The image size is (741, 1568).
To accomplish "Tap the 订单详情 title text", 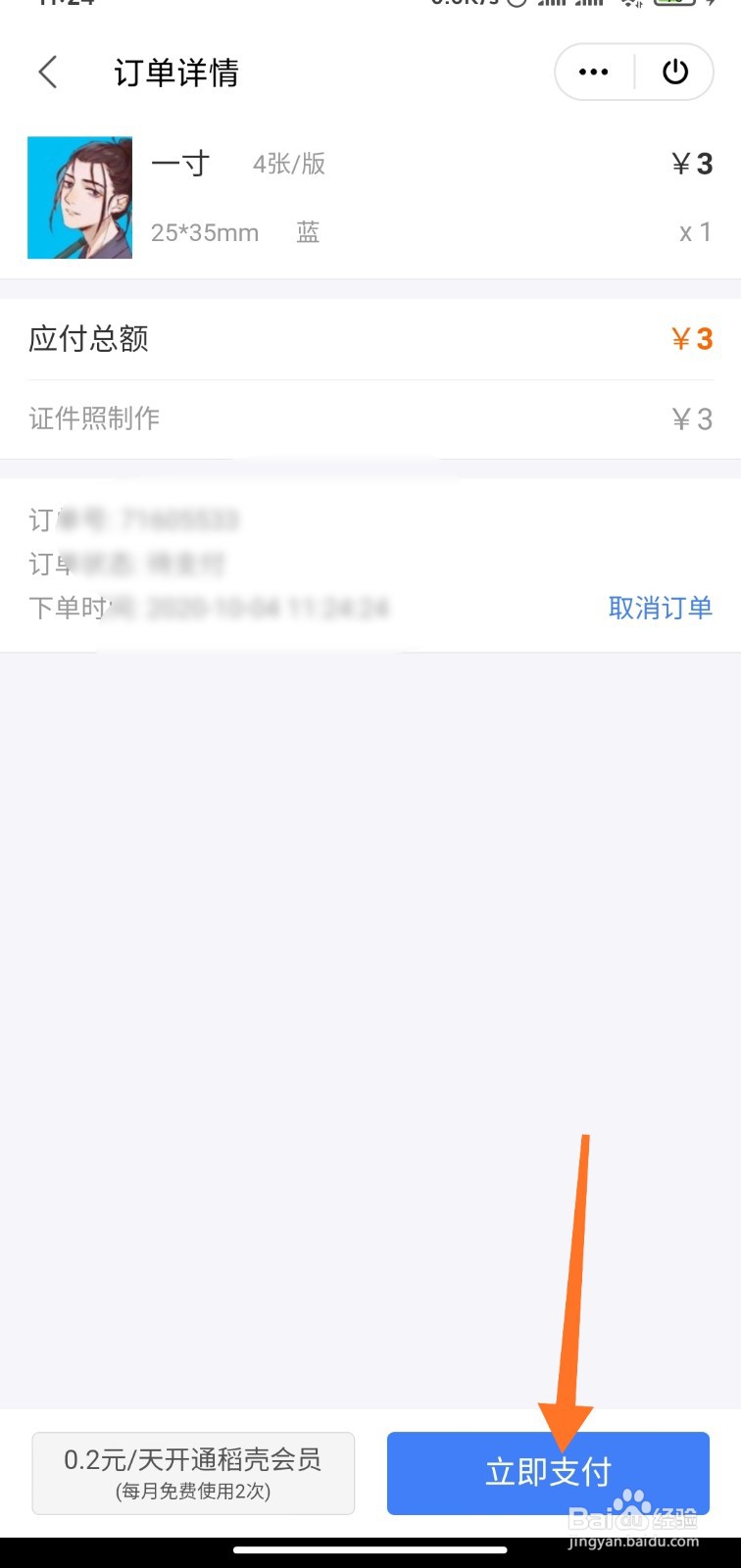I will point(178,73).
